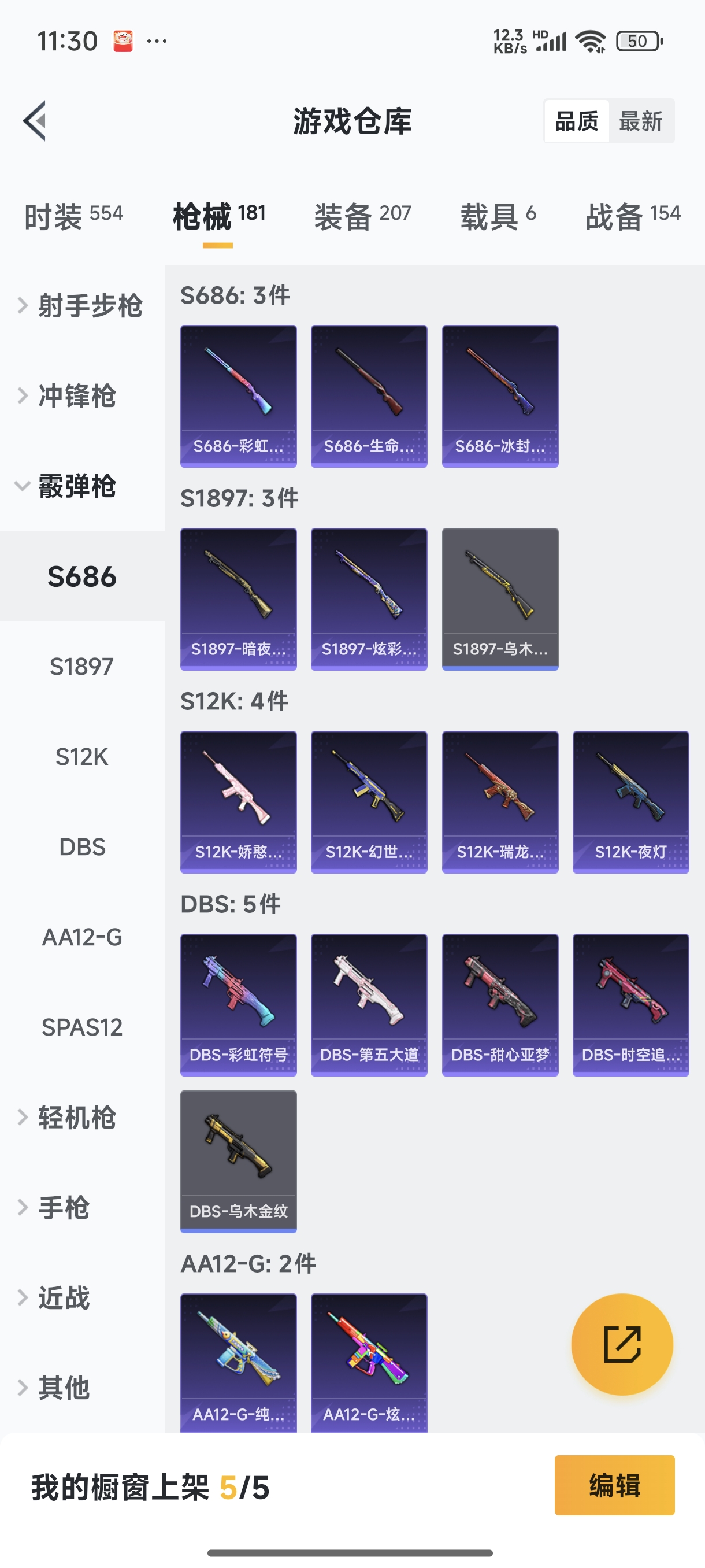
Task: Sort the inventory by 品质
Action: 577,121
